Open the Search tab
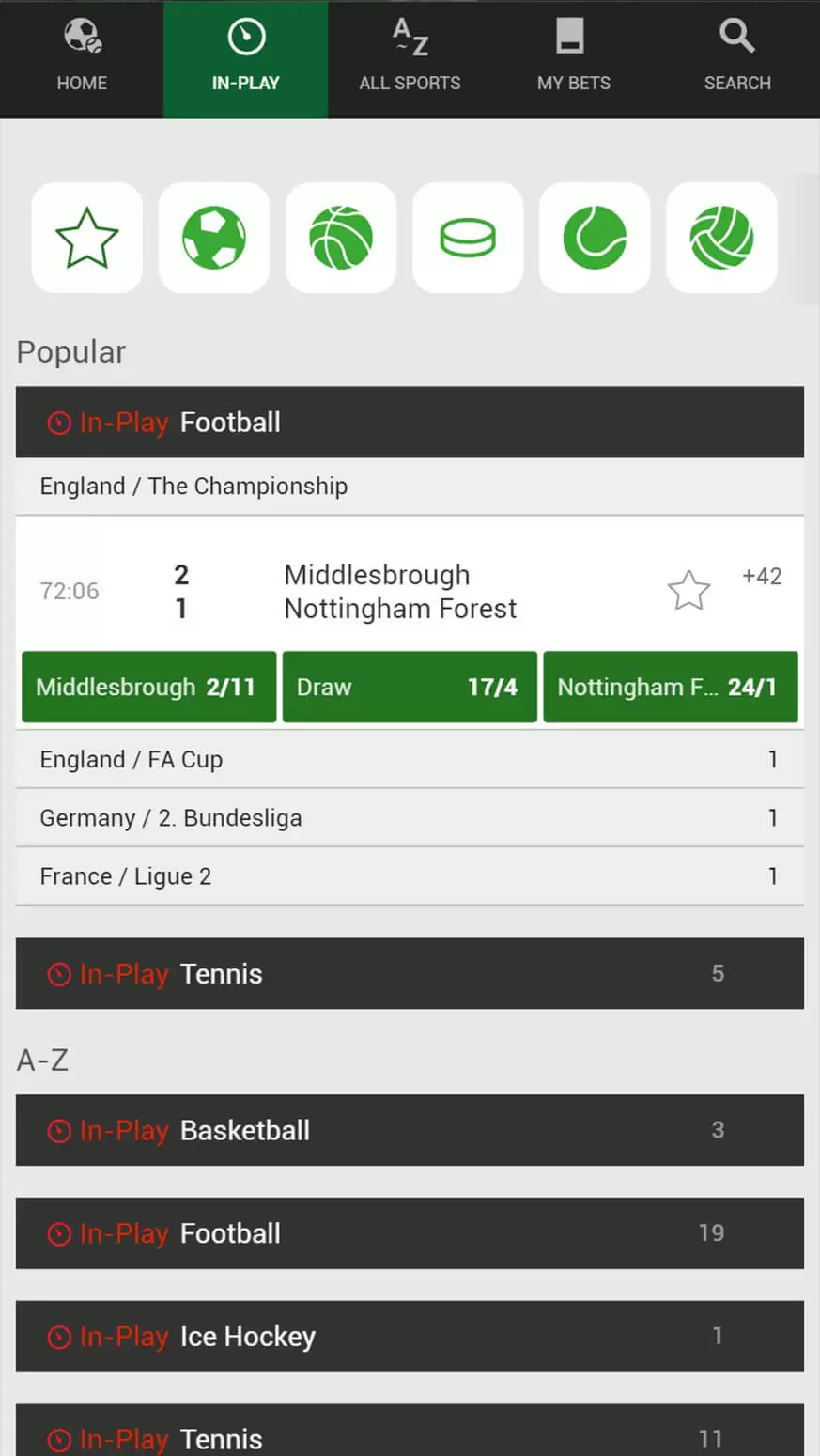This screenshot has width=820, height=1456. (737, 58)
